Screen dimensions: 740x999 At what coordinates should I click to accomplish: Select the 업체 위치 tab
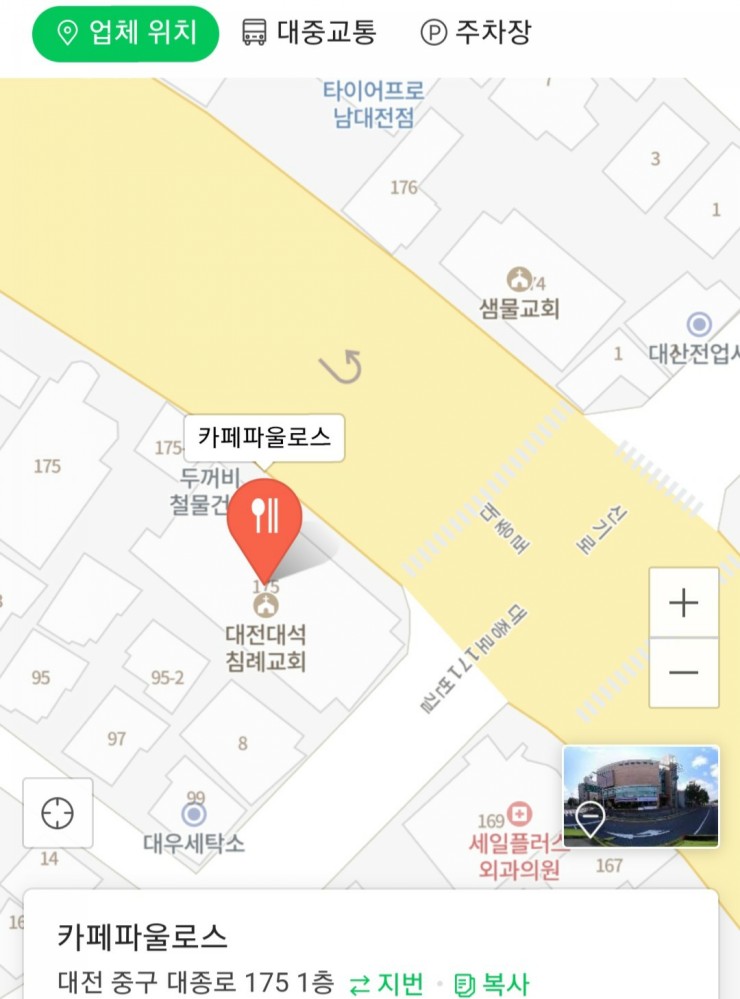click(125, 33)
